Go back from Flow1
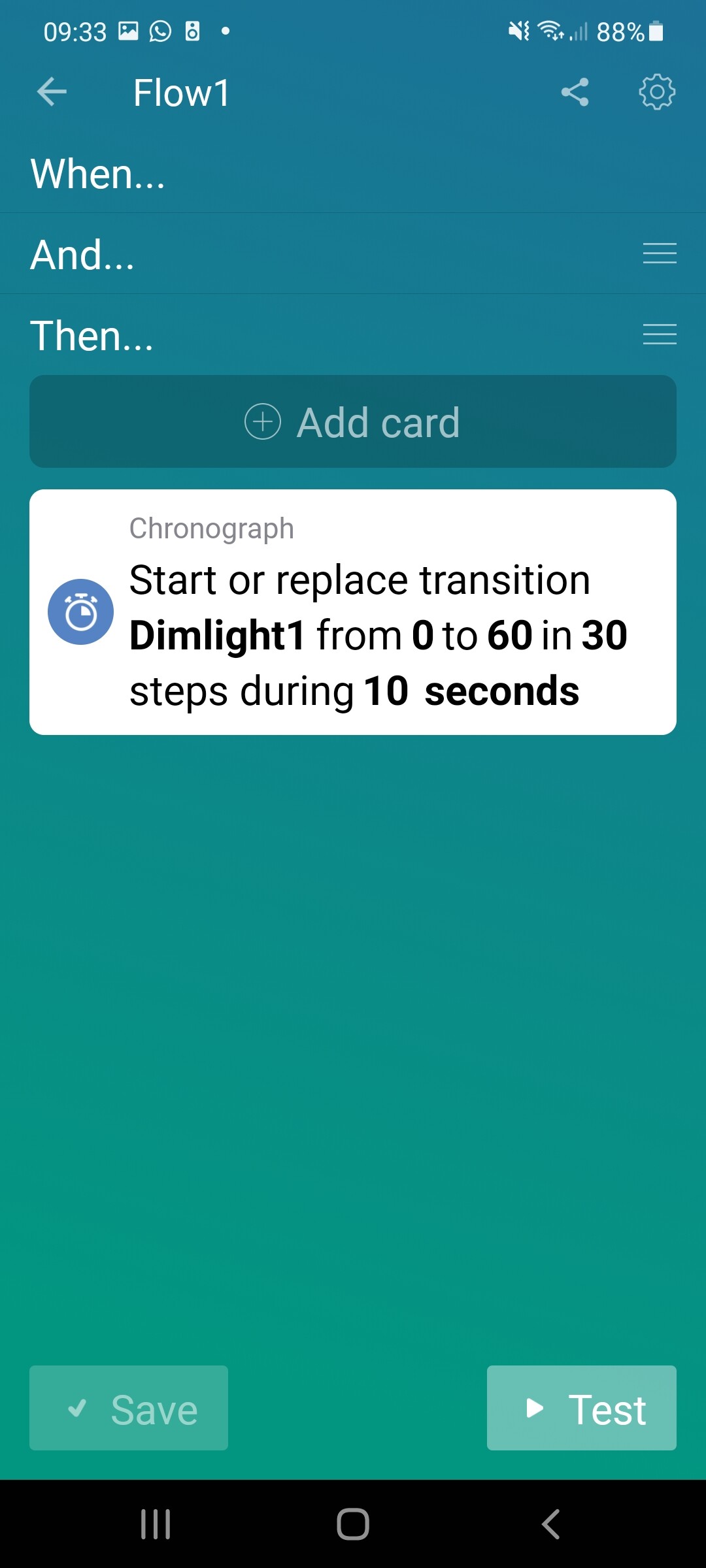Screen dimensions: 706x1568 (x=52, y=91)
